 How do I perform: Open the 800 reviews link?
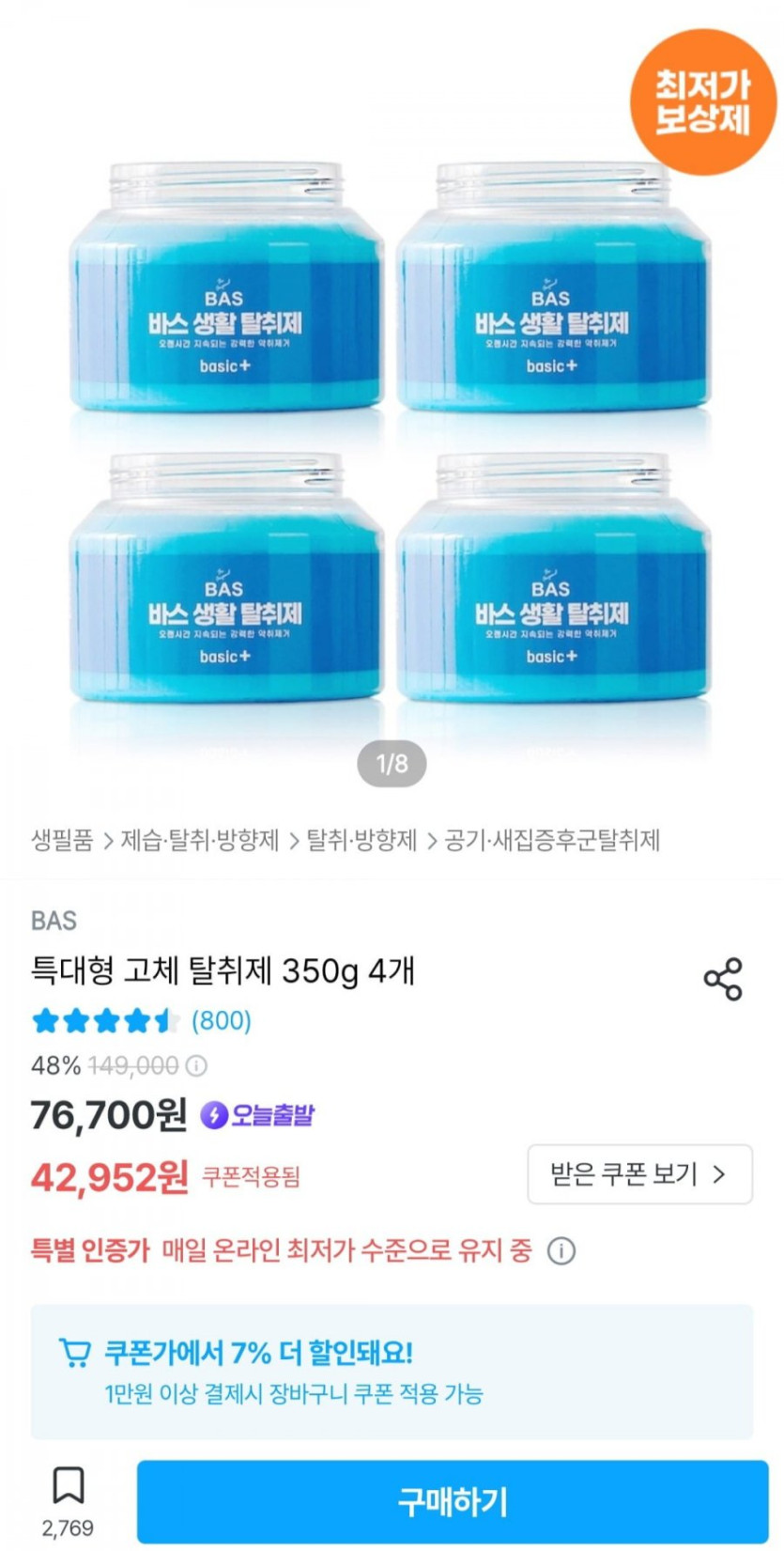(222, 1021)
